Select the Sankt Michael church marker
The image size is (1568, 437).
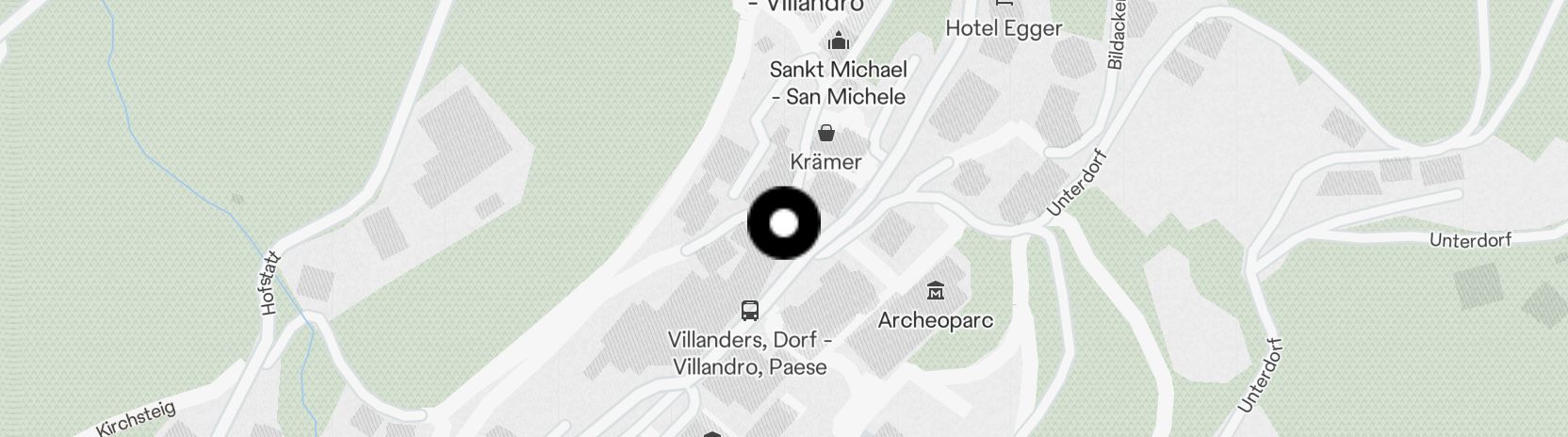[x=838, y=40]
